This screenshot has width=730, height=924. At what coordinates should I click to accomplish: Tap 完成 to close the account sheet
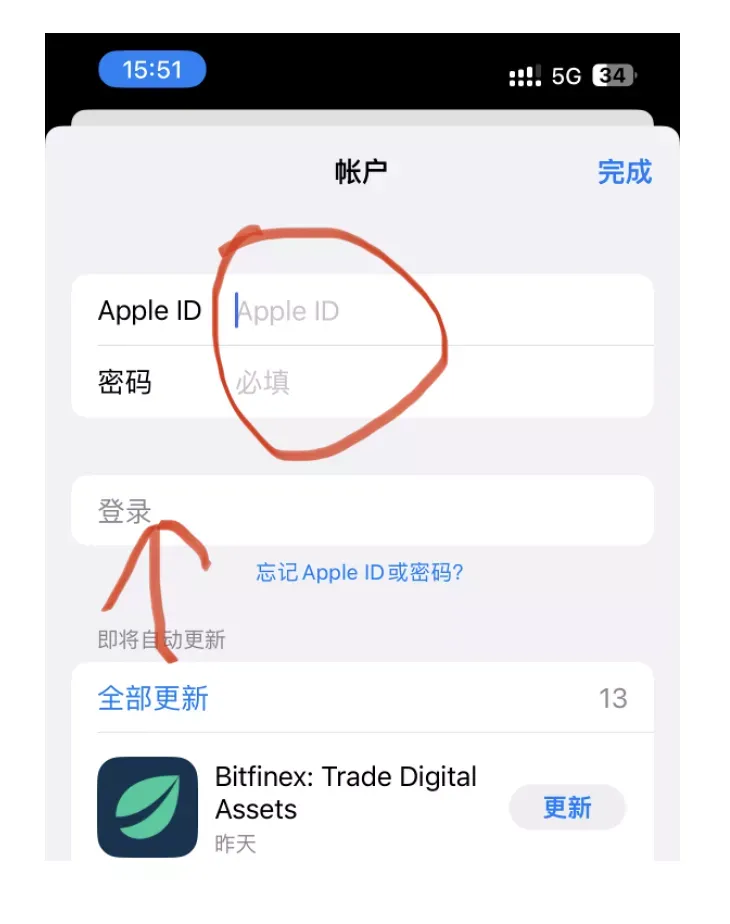(624, 172)
